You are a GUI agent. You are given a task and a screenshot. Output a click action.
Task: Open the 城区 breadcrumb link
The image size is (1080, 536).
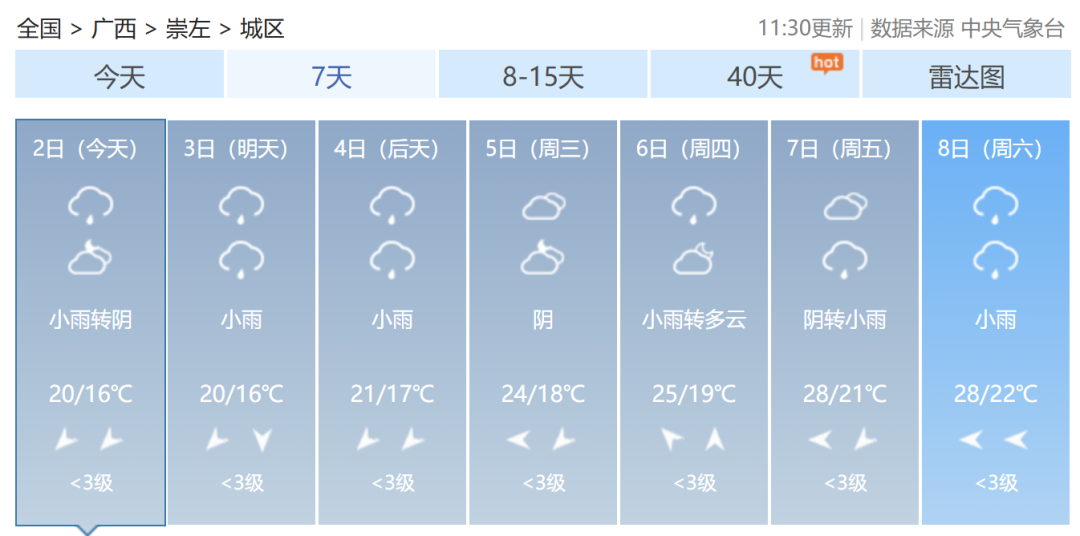coord(262,29)
